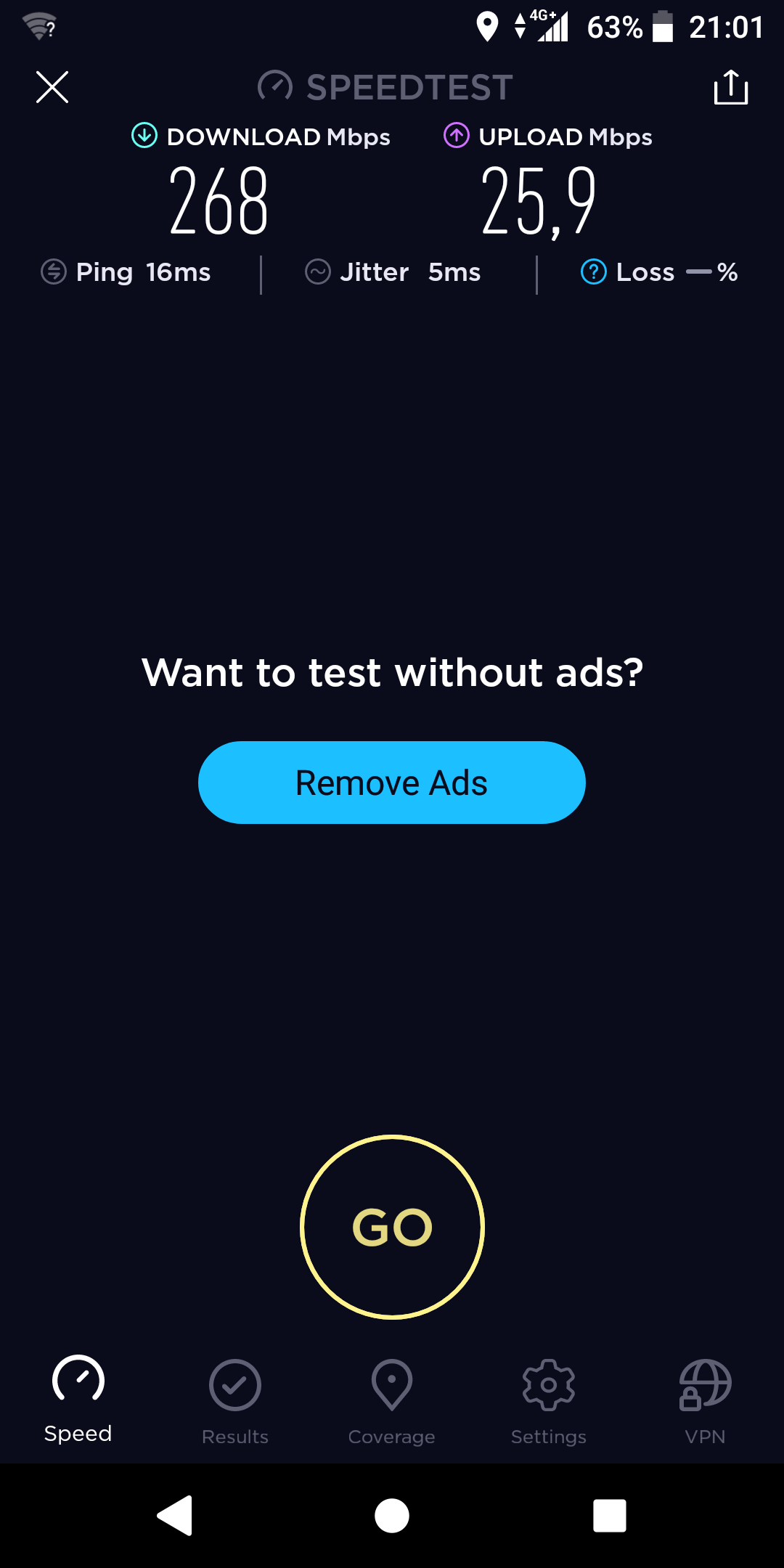Open the Coverage tab

click(392, 1401)
